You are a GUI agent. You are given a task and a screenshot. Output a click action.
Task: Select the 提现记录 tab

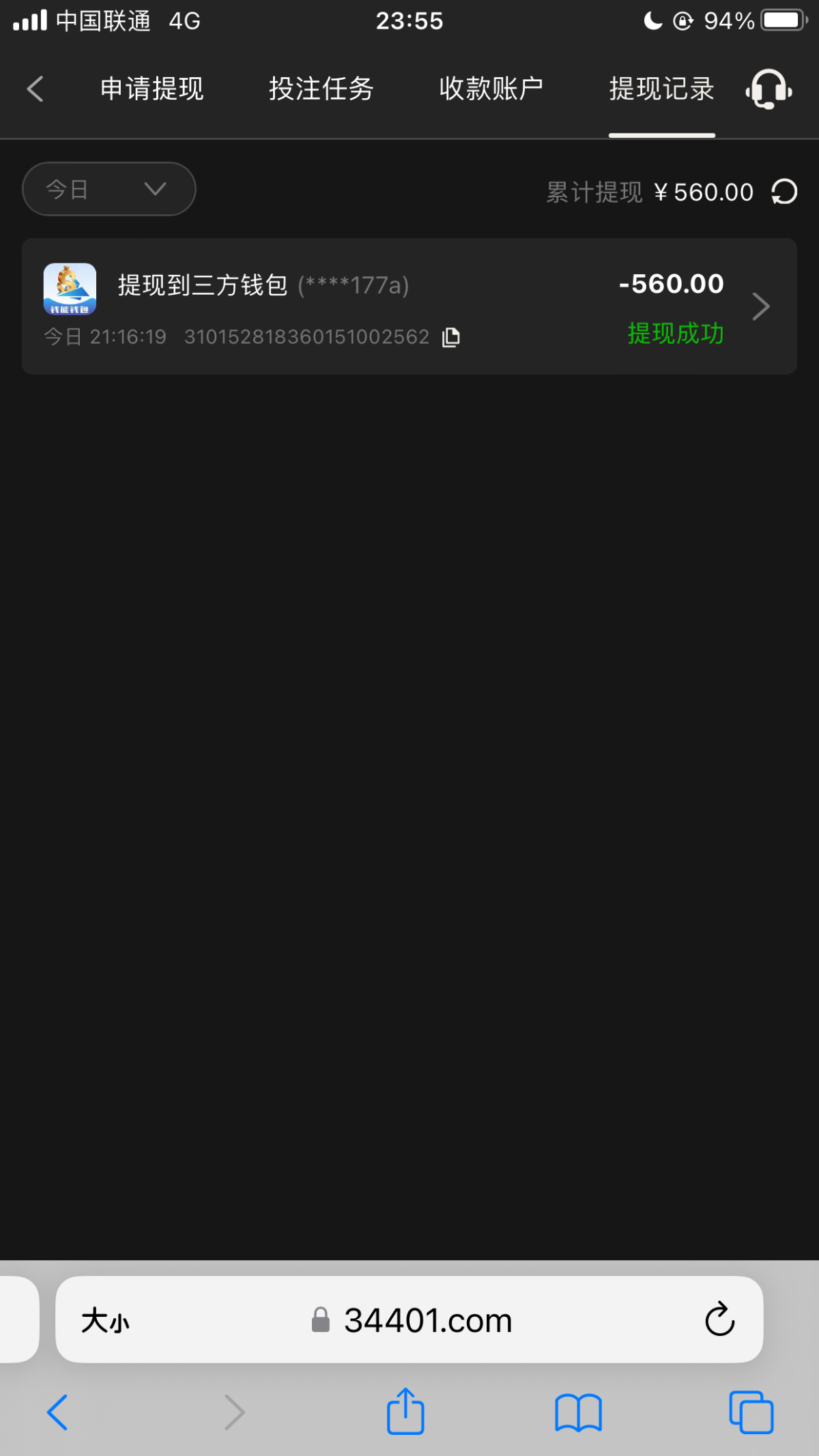pyautogui.click(x=661, y=89)
